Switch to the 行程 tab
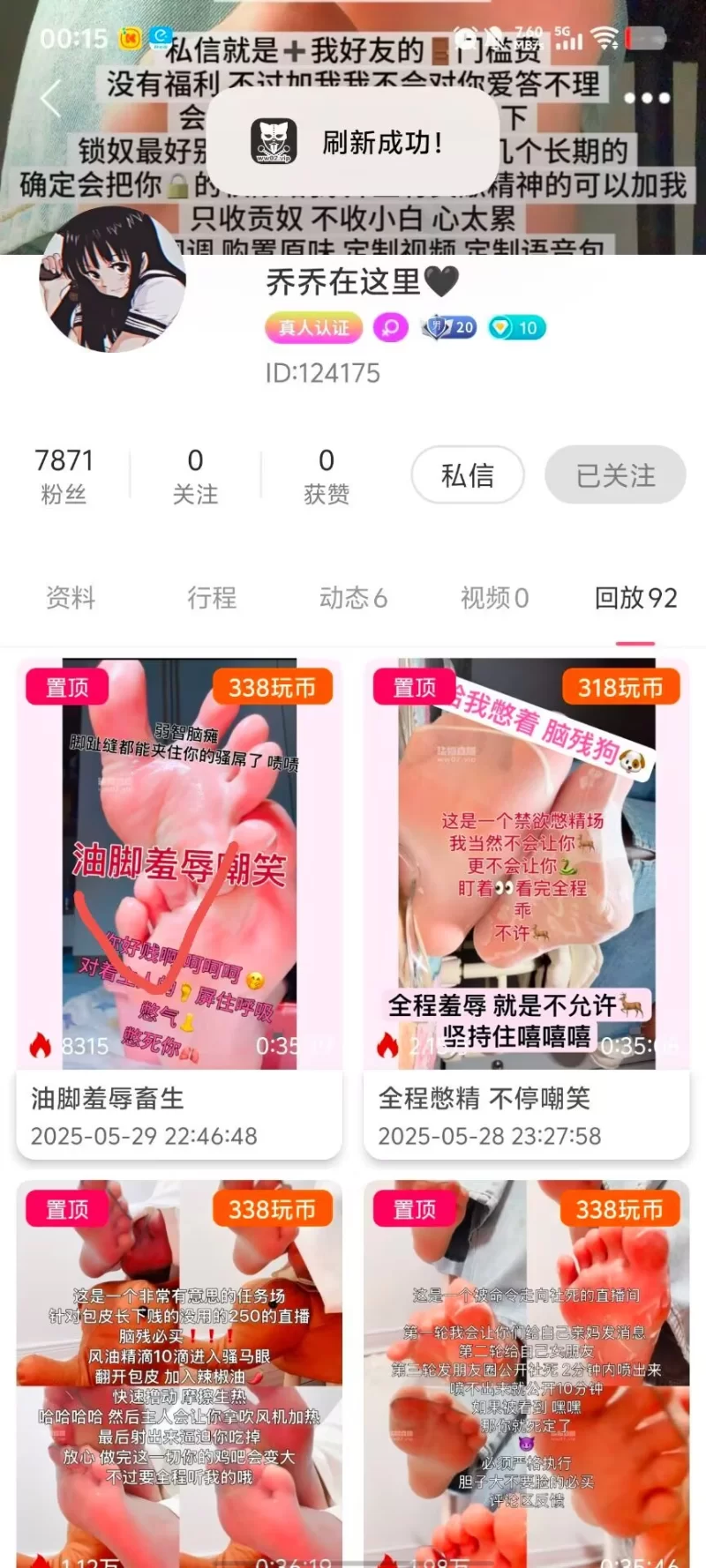This screenshot has width=706, height=1568. coord(212,598)
